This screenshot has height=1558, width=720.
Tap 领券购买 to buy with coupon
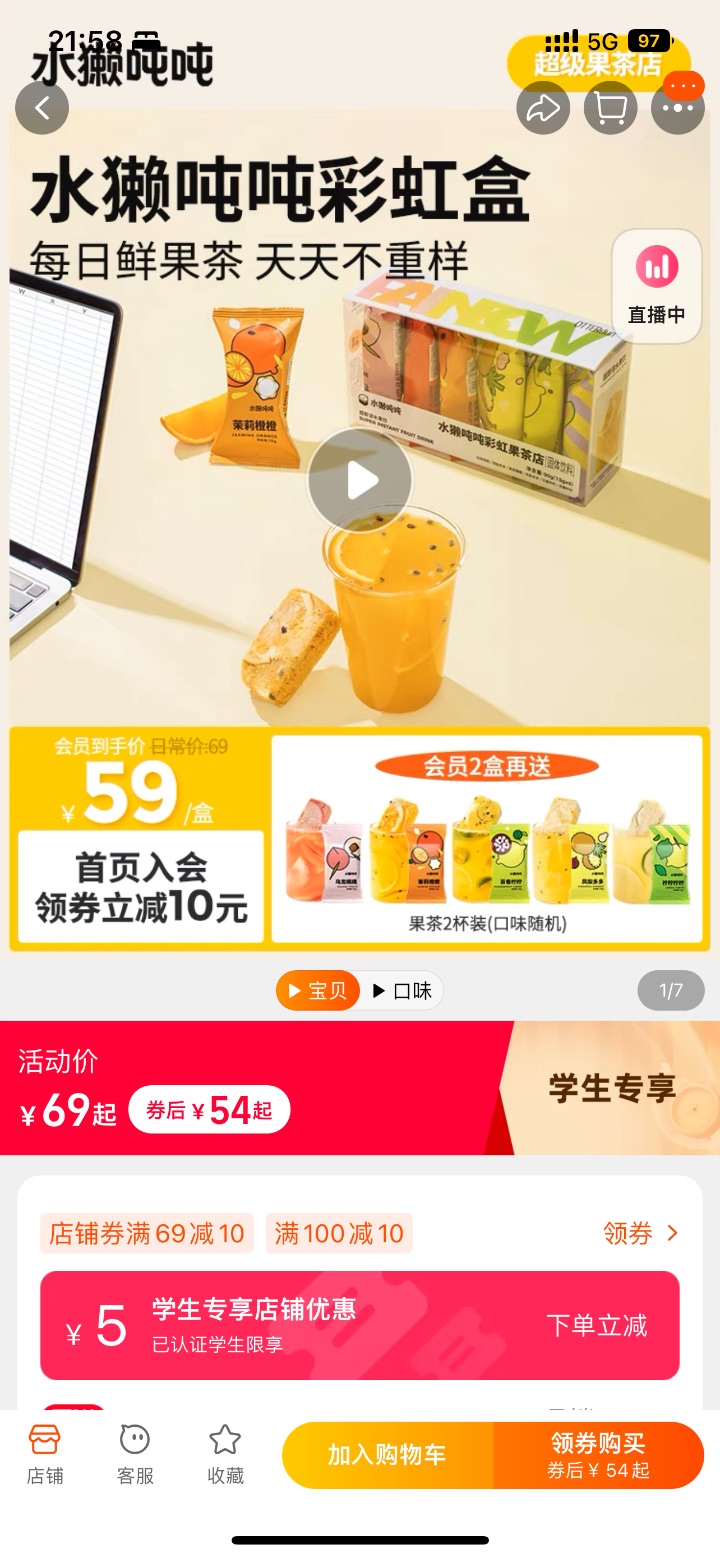(598, 1455)
